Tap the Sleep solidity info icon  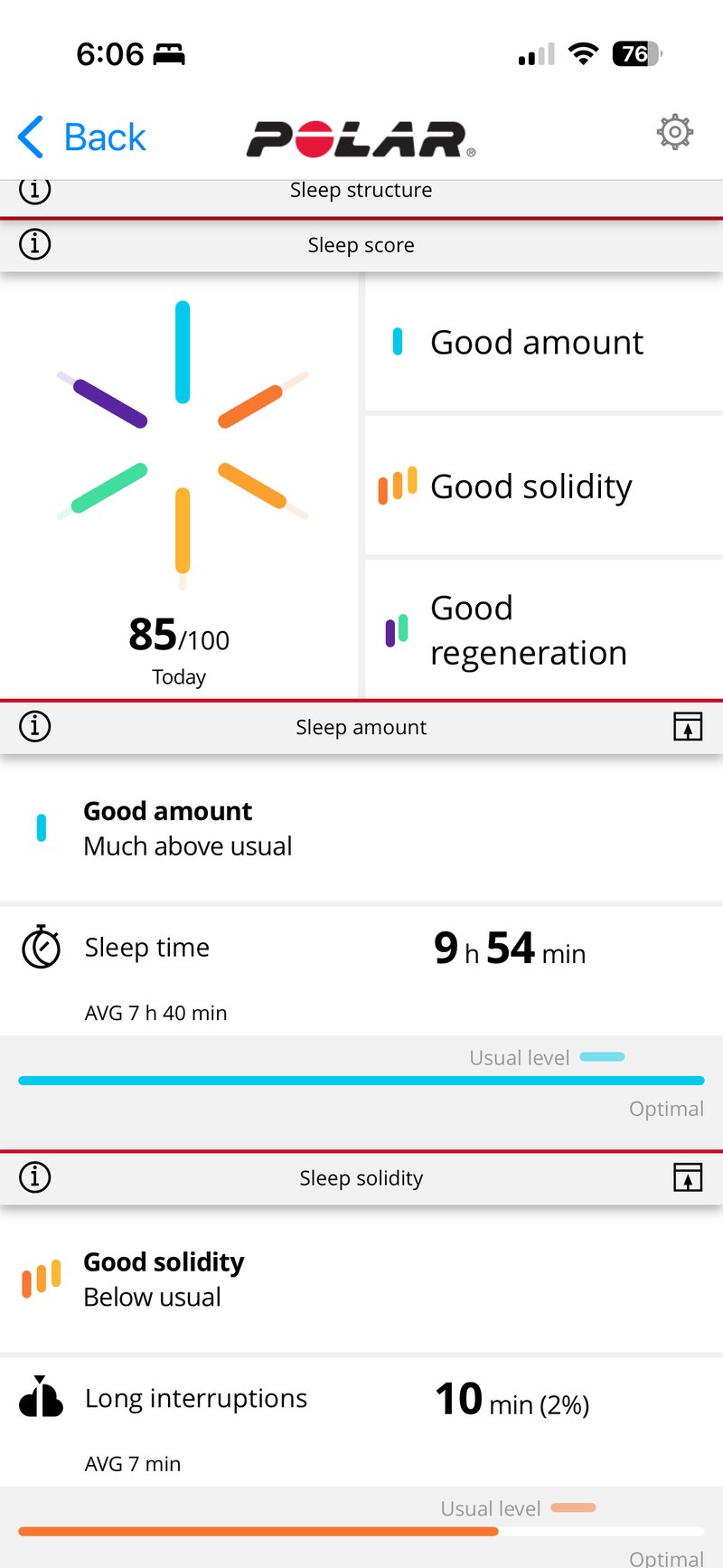(x=34, y=1177)
